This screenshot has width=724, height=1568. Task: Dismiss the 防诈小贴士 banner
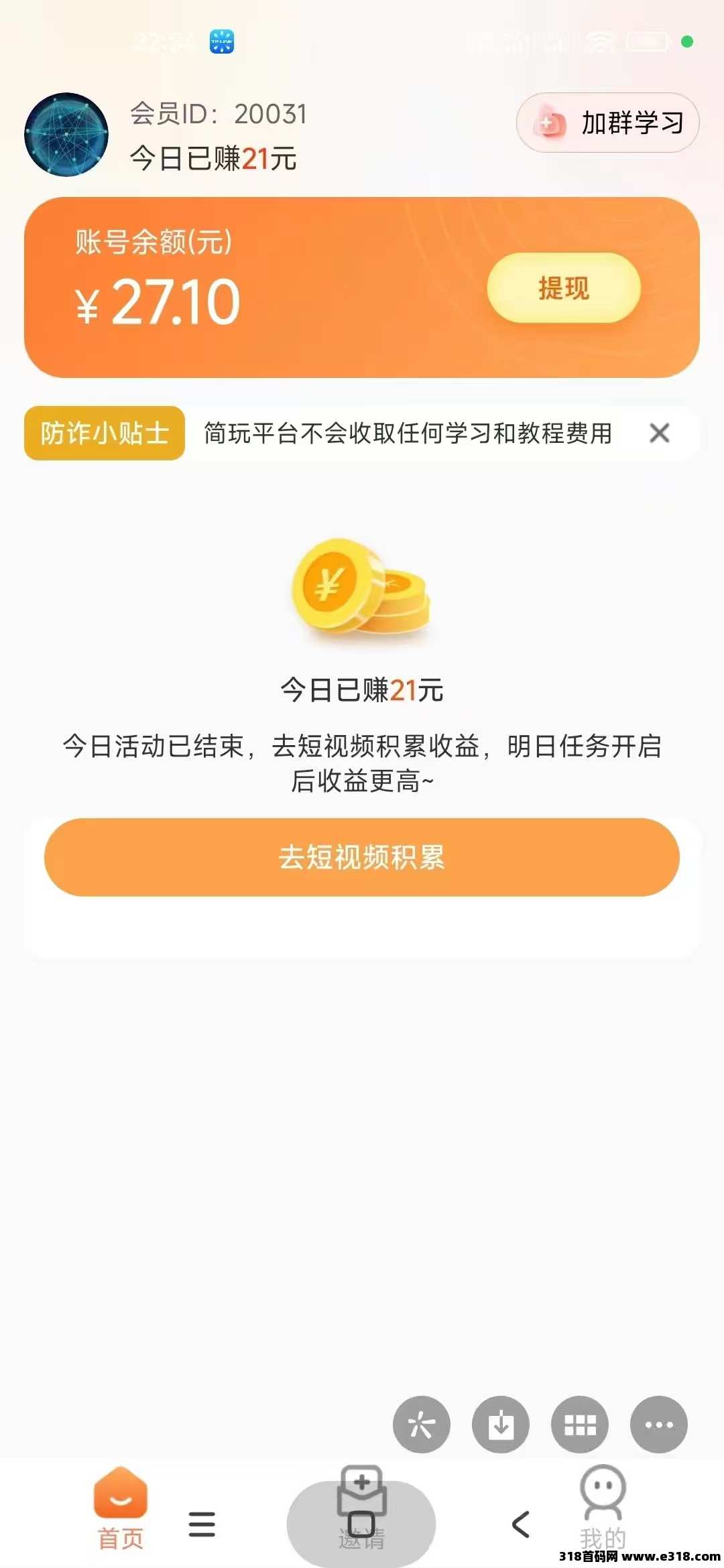coord(660,434)
